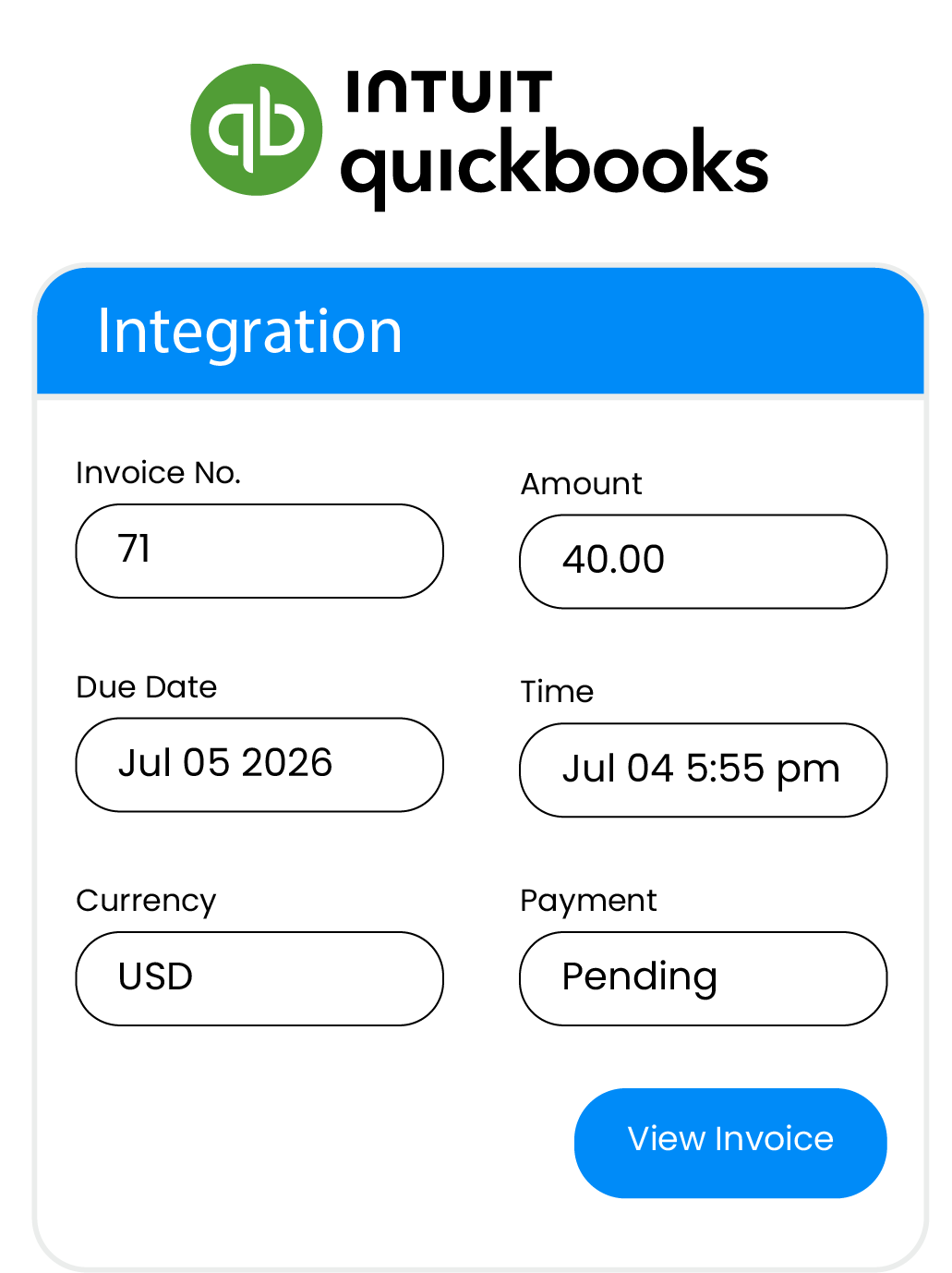
Task: Click the Invoice No. field showing 71
Action: point(259,551)
